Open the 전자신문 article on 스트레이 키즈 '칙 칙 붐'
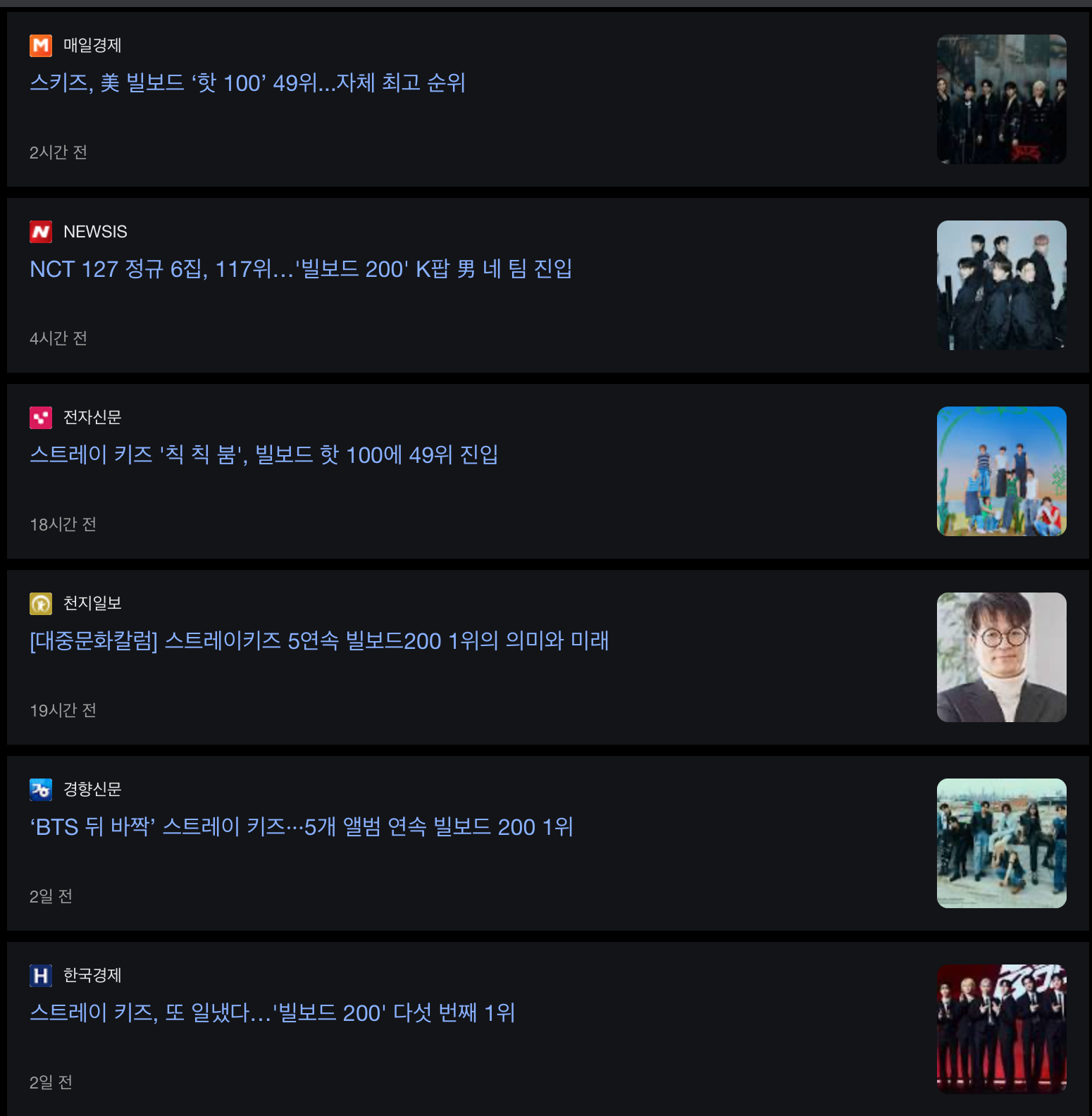The width and height of the screenshot is (1092, 1116). [x=264, y=455]
